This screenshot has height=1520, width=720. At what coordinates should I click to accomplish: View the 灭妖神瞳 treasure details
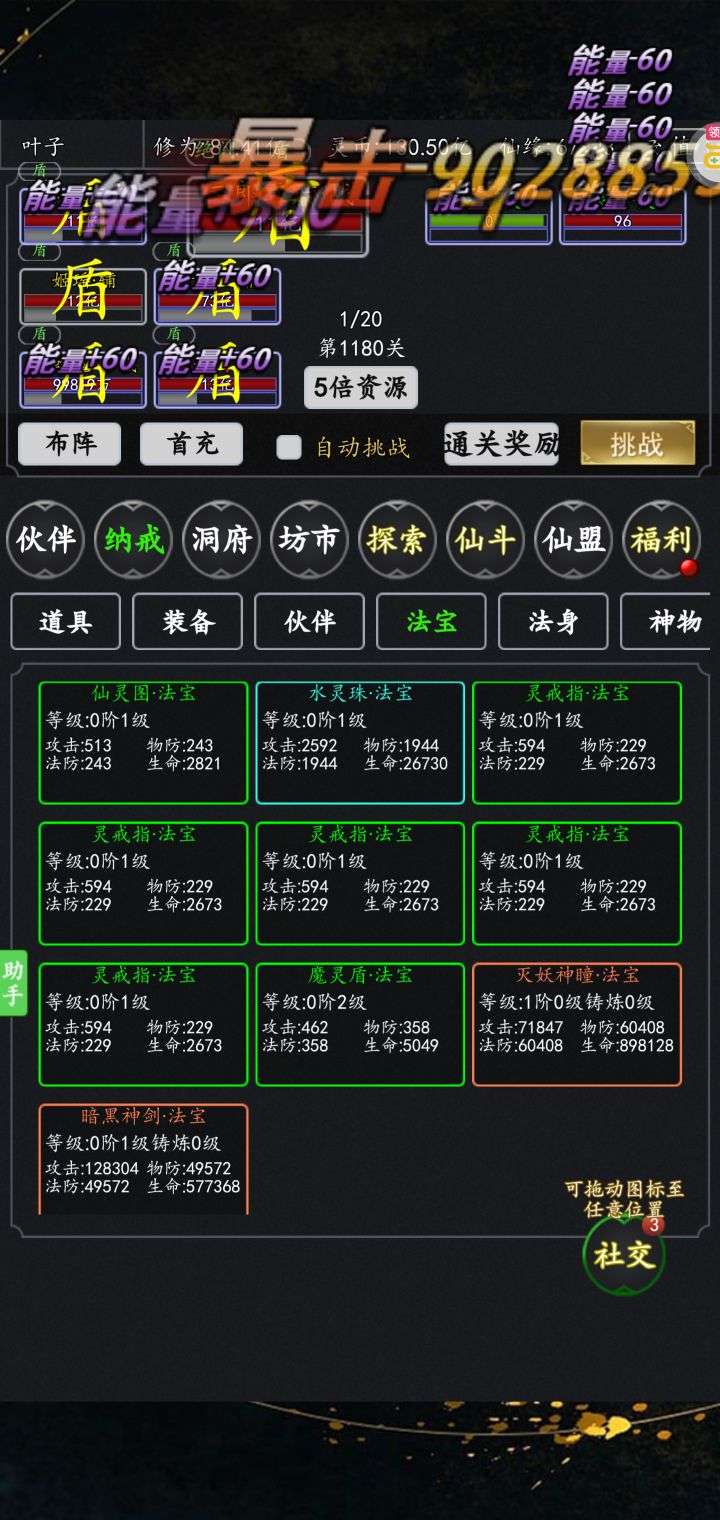coord(577,1024)
